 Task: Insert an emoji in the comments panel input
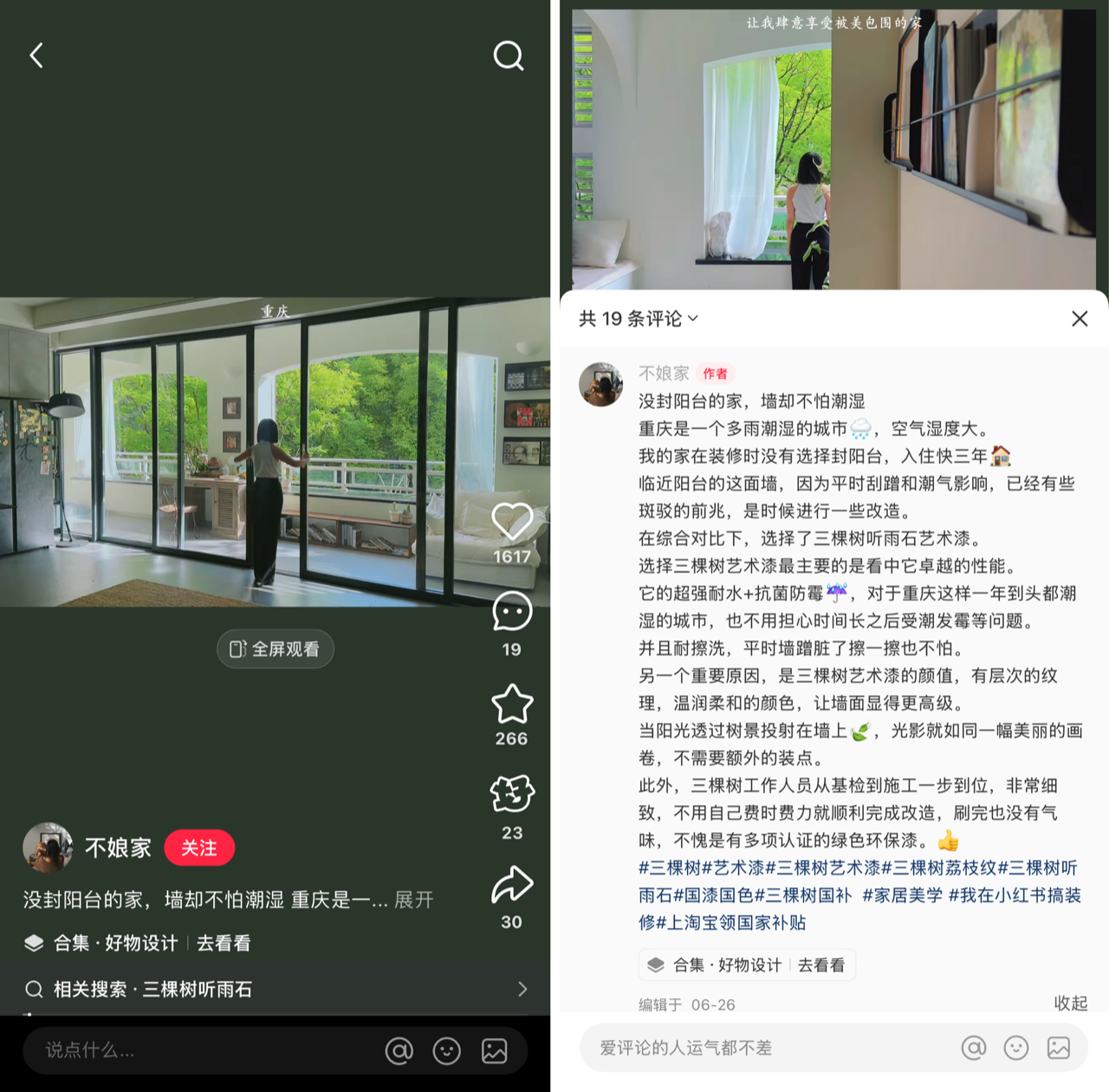click(1015, 1048)
